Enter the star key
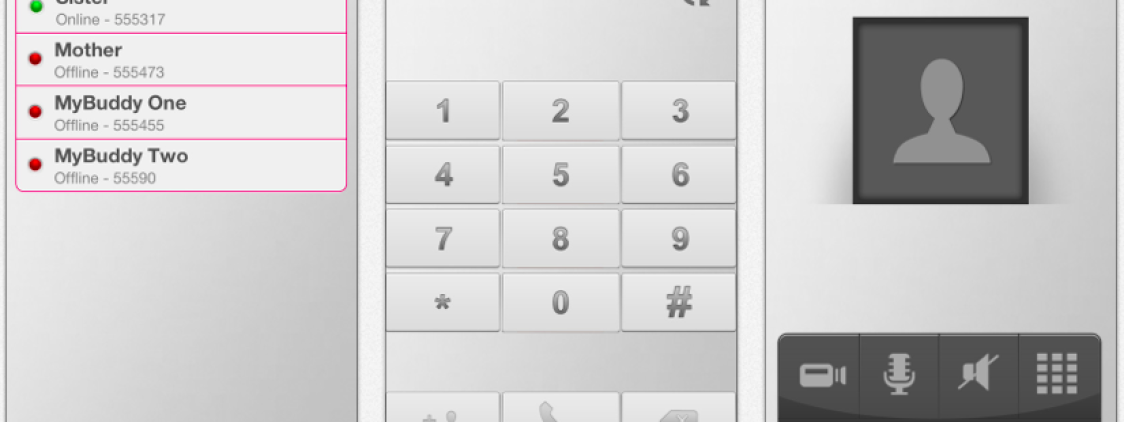Viewport: 1124px width, 422px height. coord(443,302)
